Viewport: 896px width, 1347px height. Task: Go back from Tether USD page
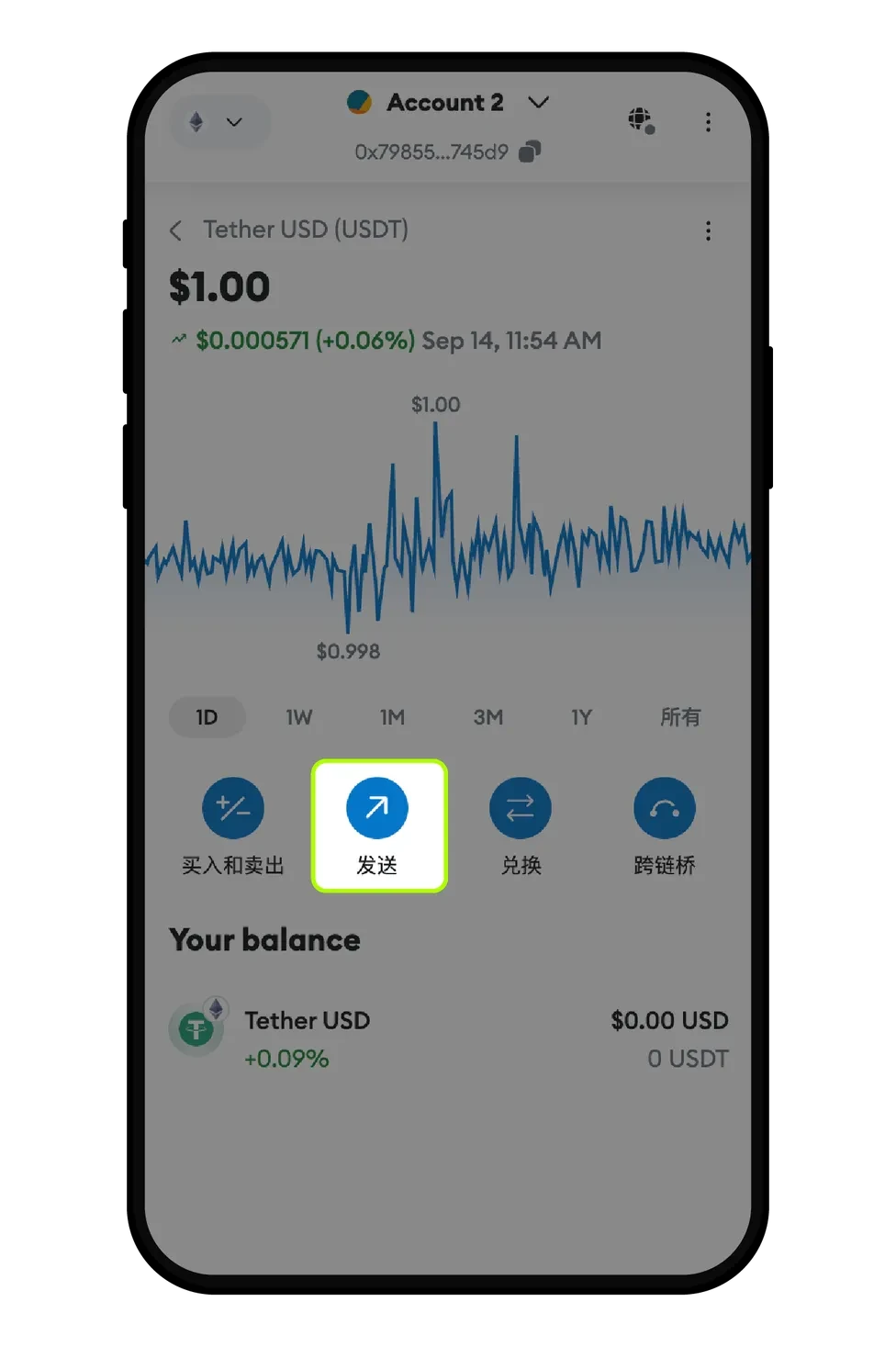point(176,230)
